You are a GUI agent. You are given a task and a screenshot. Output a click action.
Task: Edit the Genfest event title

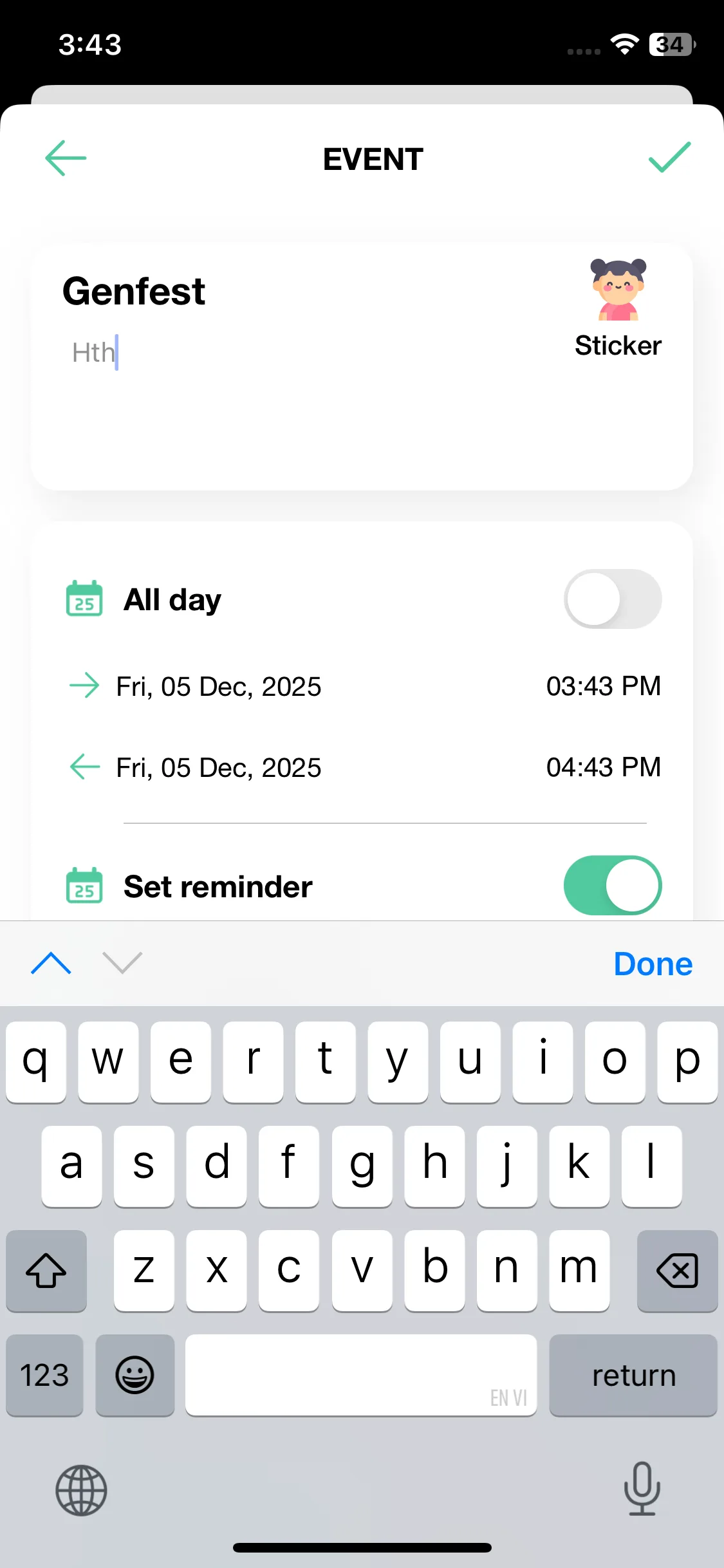pos(134,292)
